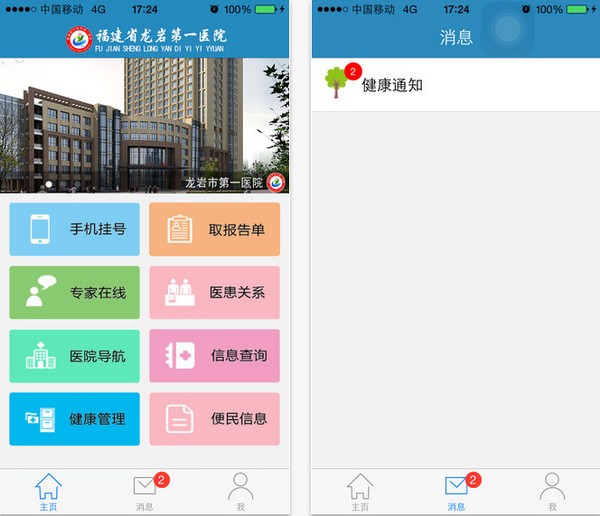Tap the hospital building banner image

[x=144, y=125]
